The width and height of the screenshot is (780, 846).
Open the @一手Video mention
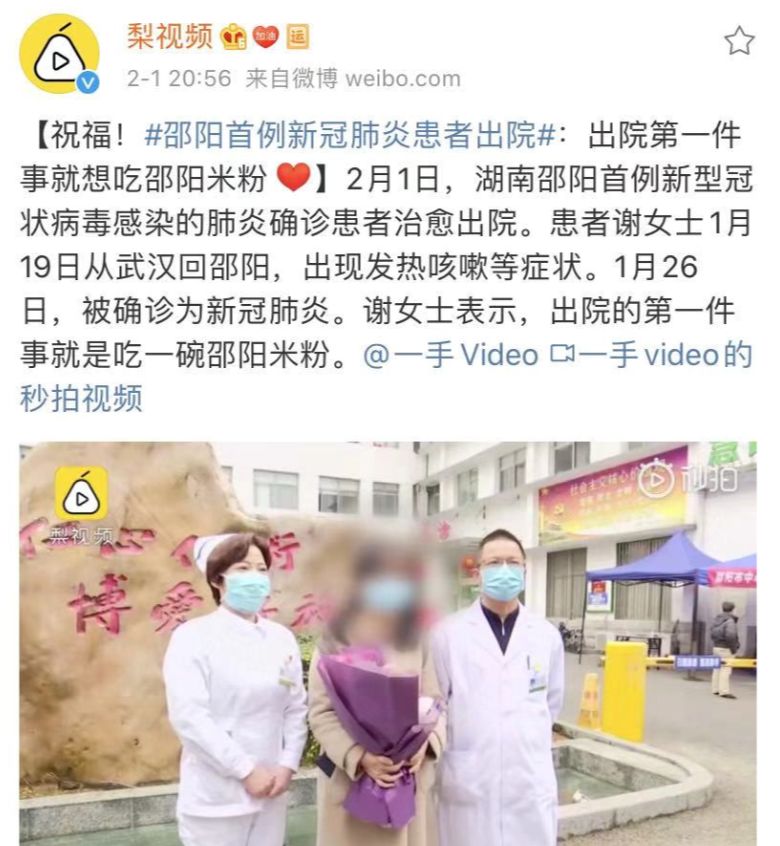point(451,355)
